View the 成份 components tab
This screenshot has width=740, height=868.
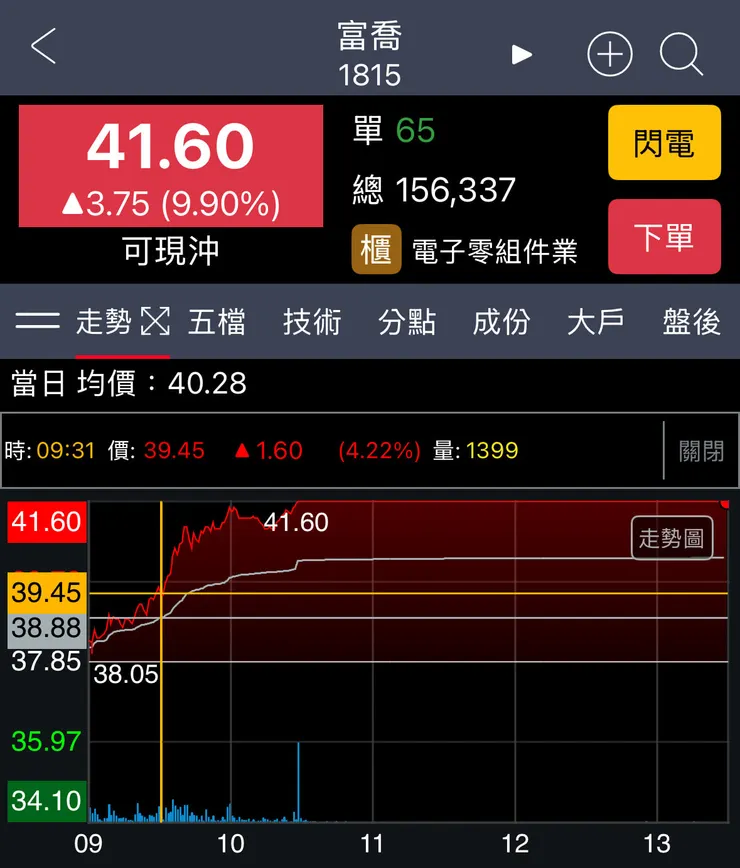[x=499, y=322]
